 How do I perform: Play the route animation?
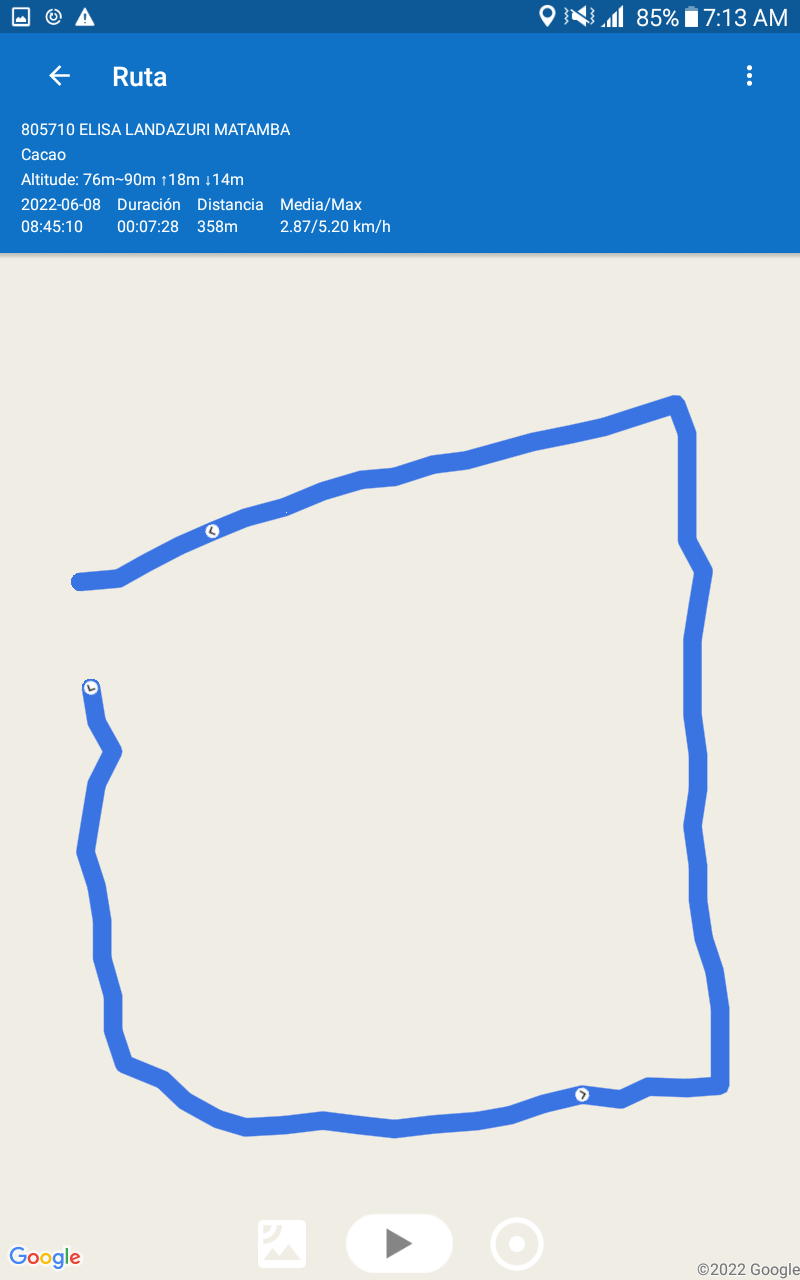[x=399, y=1243]
